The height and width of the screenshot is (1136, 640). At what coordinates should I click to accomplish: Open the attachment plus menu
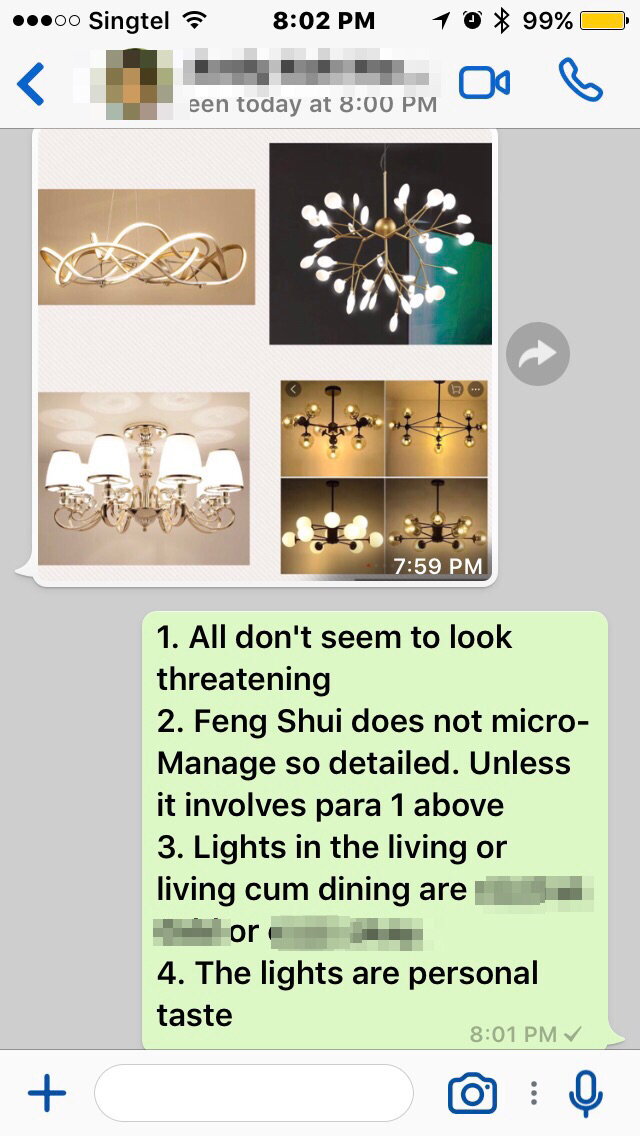pyautogui.click(x=46, y=1094)
